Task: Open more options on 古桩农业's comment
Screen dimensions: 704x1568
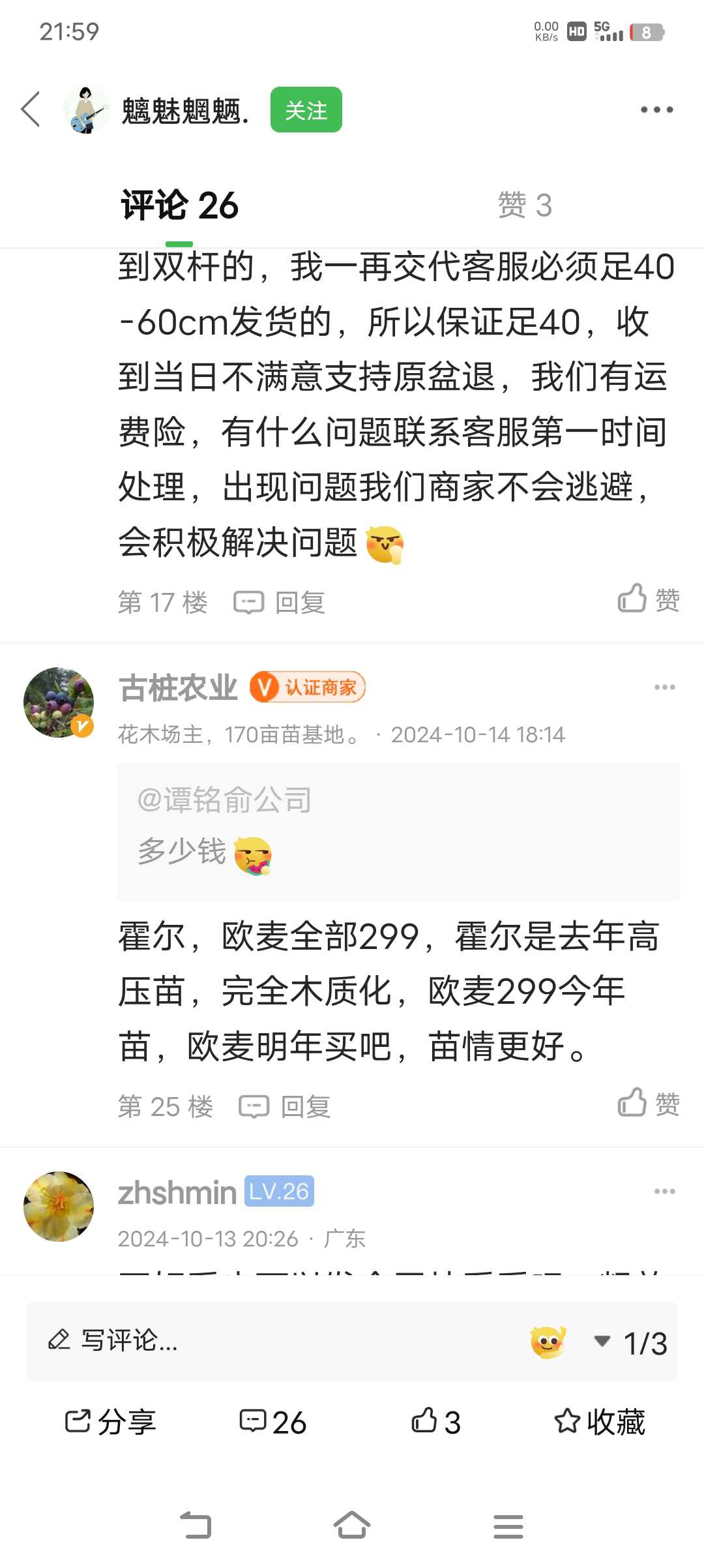Action: [x=665, y=687]
